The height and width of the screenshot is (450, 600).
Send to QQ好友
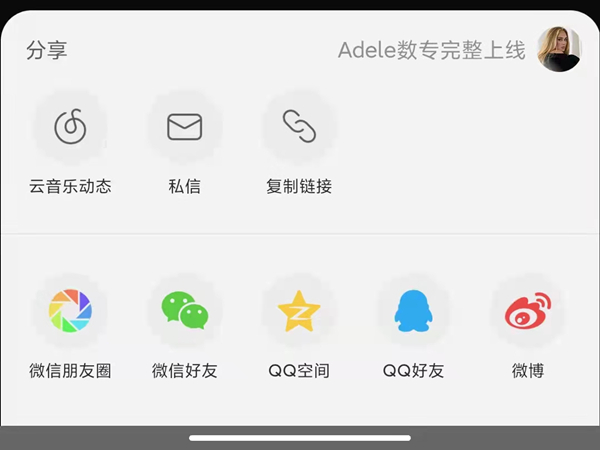click(x=413, y=311)
